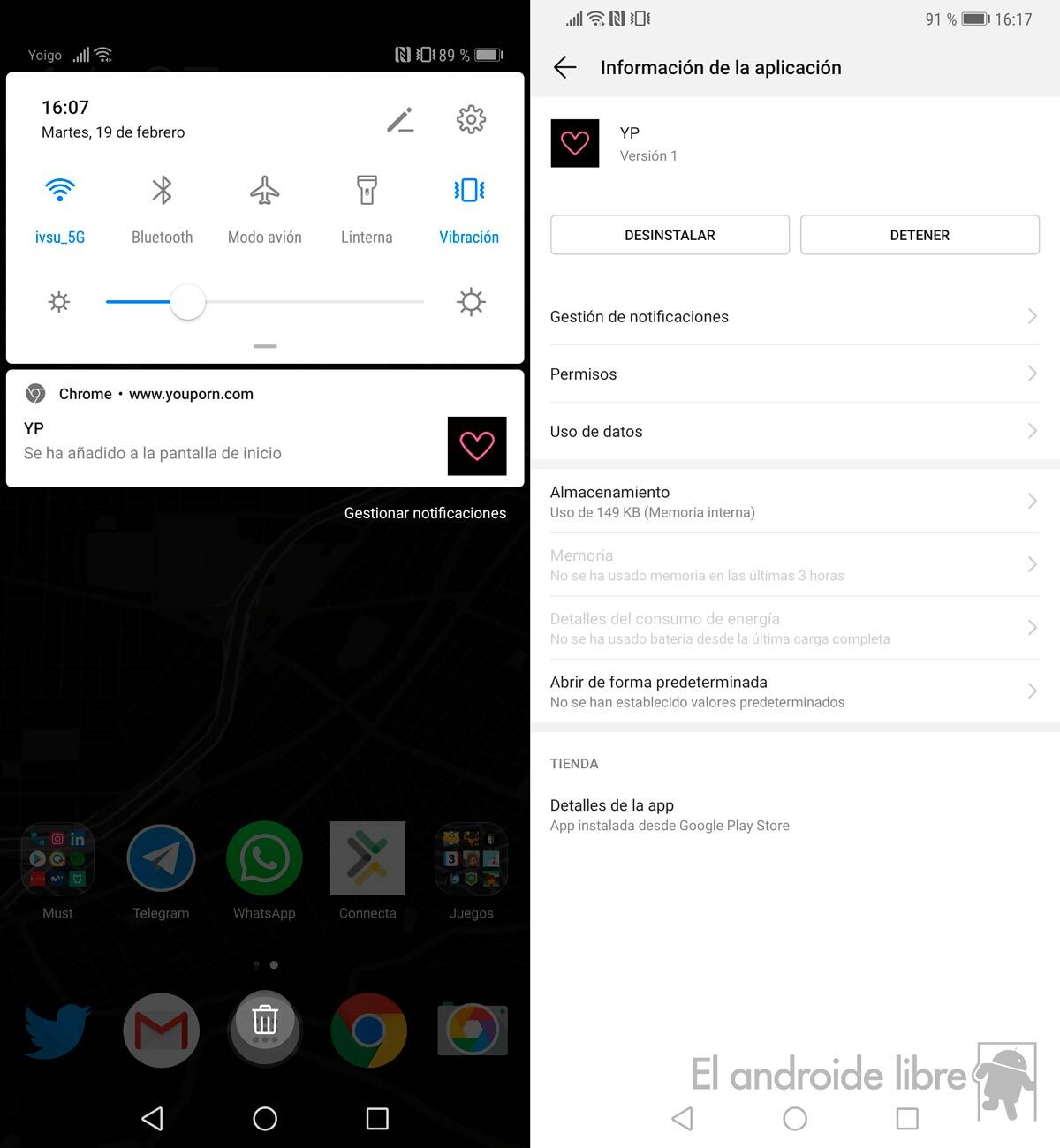The width and height of the screenshot is (1060, 1148).
Task: Enable Modo avión
Action: click(264, 191)
